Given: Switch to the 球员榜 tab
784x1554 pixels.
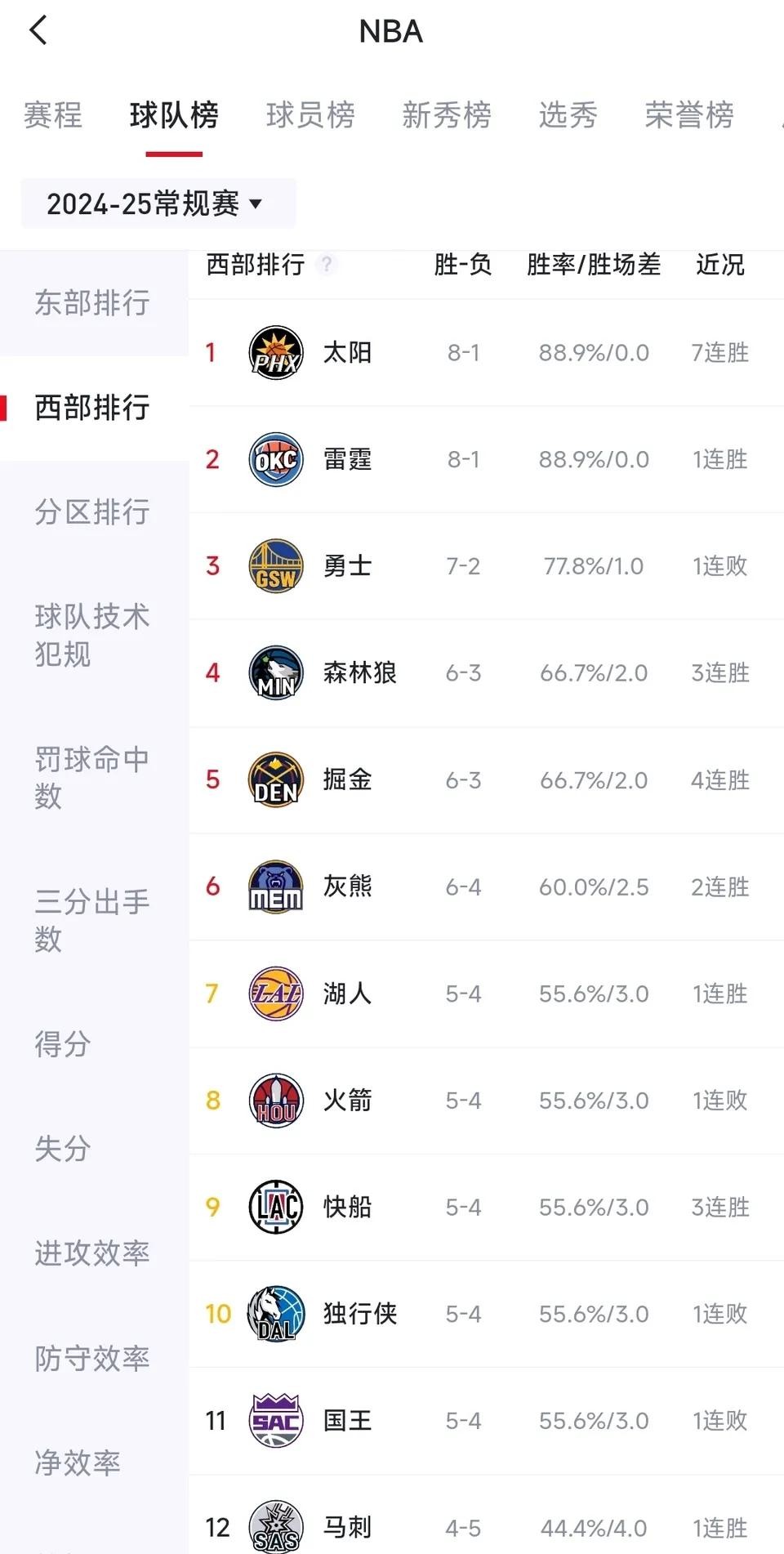Looking at the screenshot, I should coord(310,115).
